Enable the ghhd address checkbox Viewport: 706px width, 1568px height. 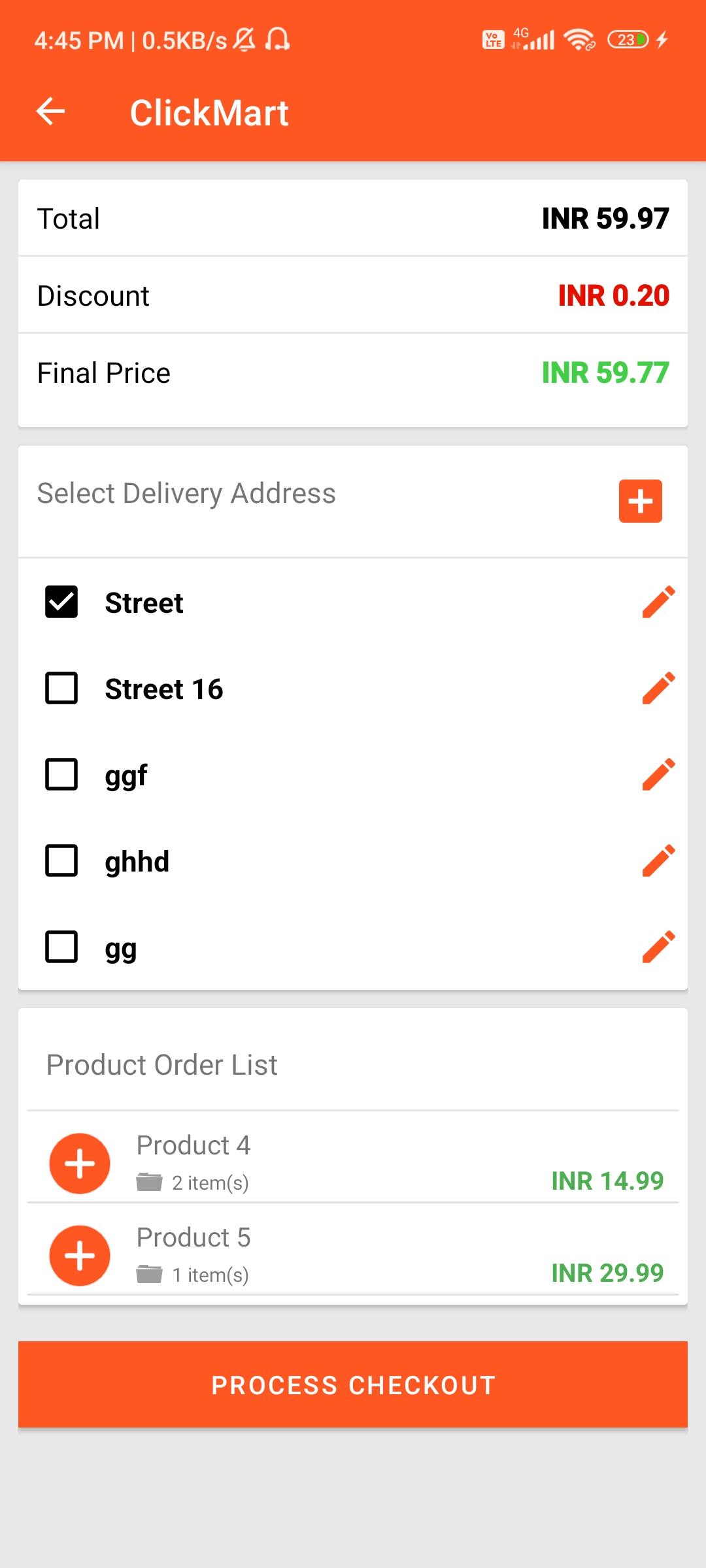61,860
